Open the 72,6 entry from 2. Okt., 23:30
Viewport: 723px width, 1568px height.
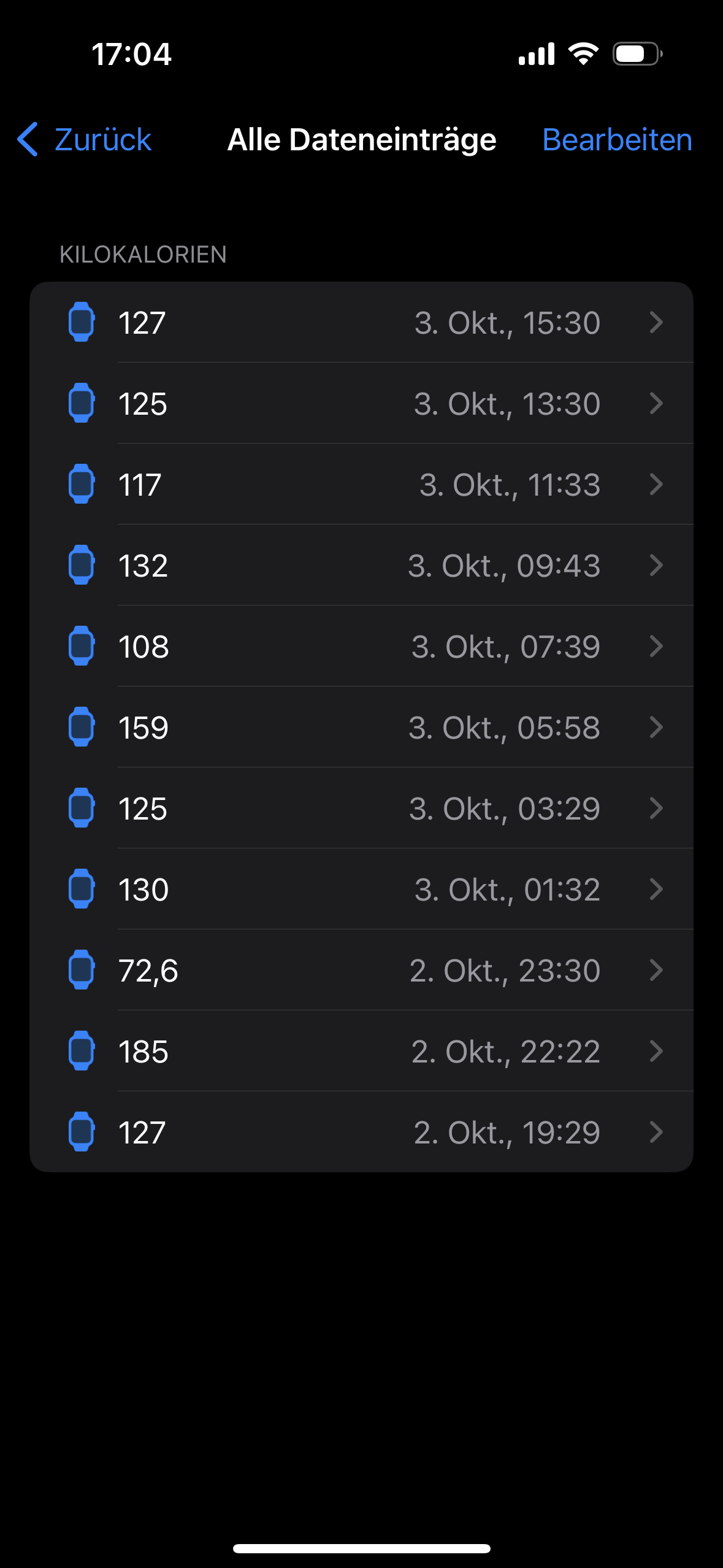pyautogui.click(x=361, y=970)
